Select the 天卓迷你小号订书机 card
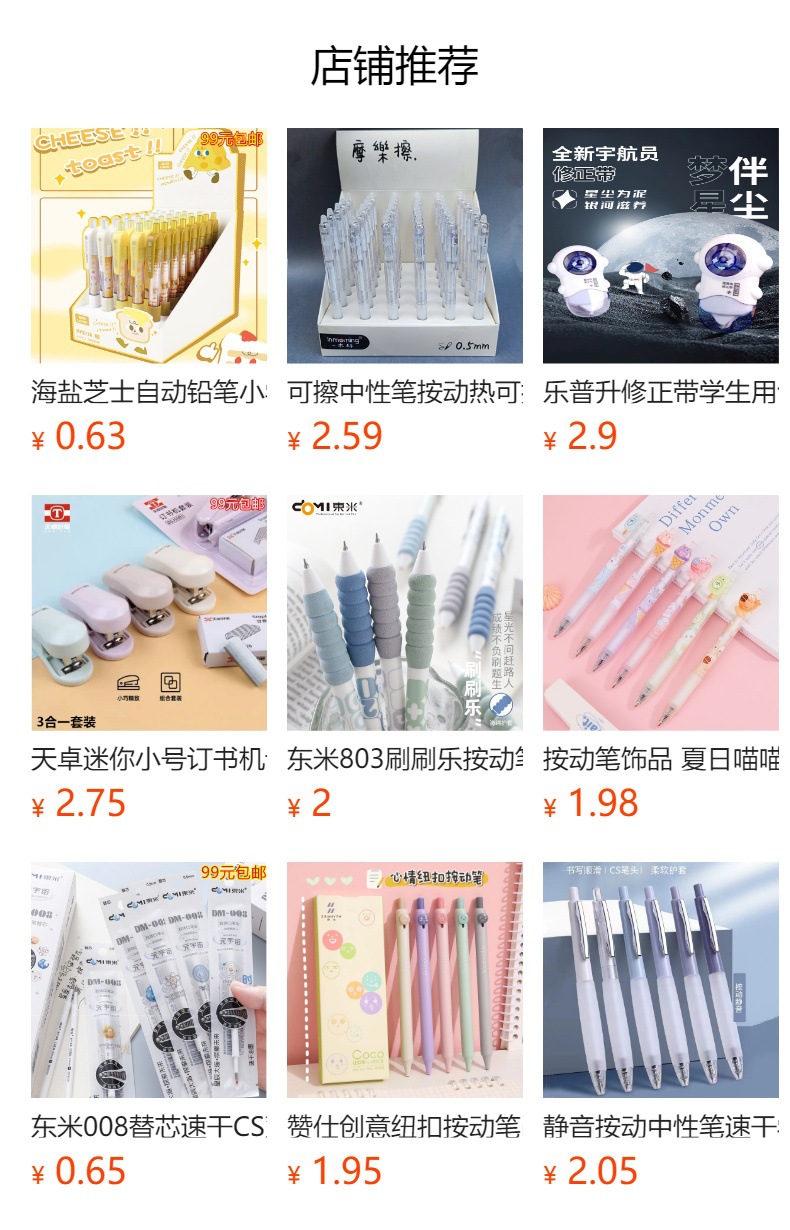Screen dimensions: 790x1230 coord(149,659)
